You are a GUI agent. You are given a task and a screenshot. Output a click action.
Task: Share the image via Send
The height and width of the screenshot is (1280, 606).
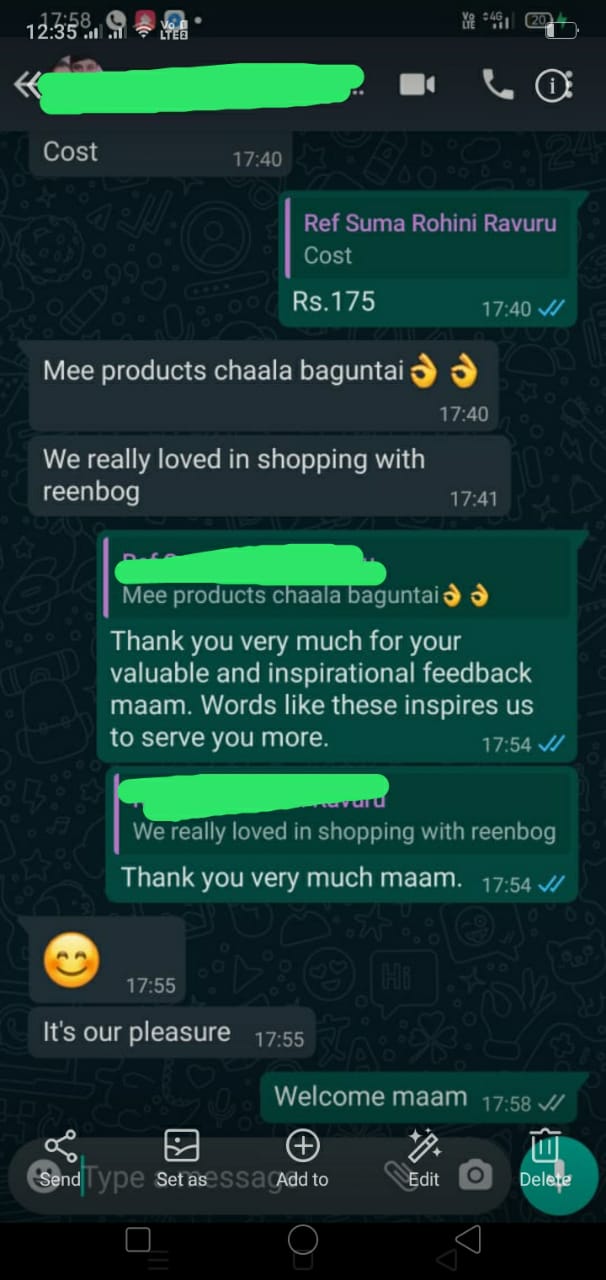tap(60, 1159)
